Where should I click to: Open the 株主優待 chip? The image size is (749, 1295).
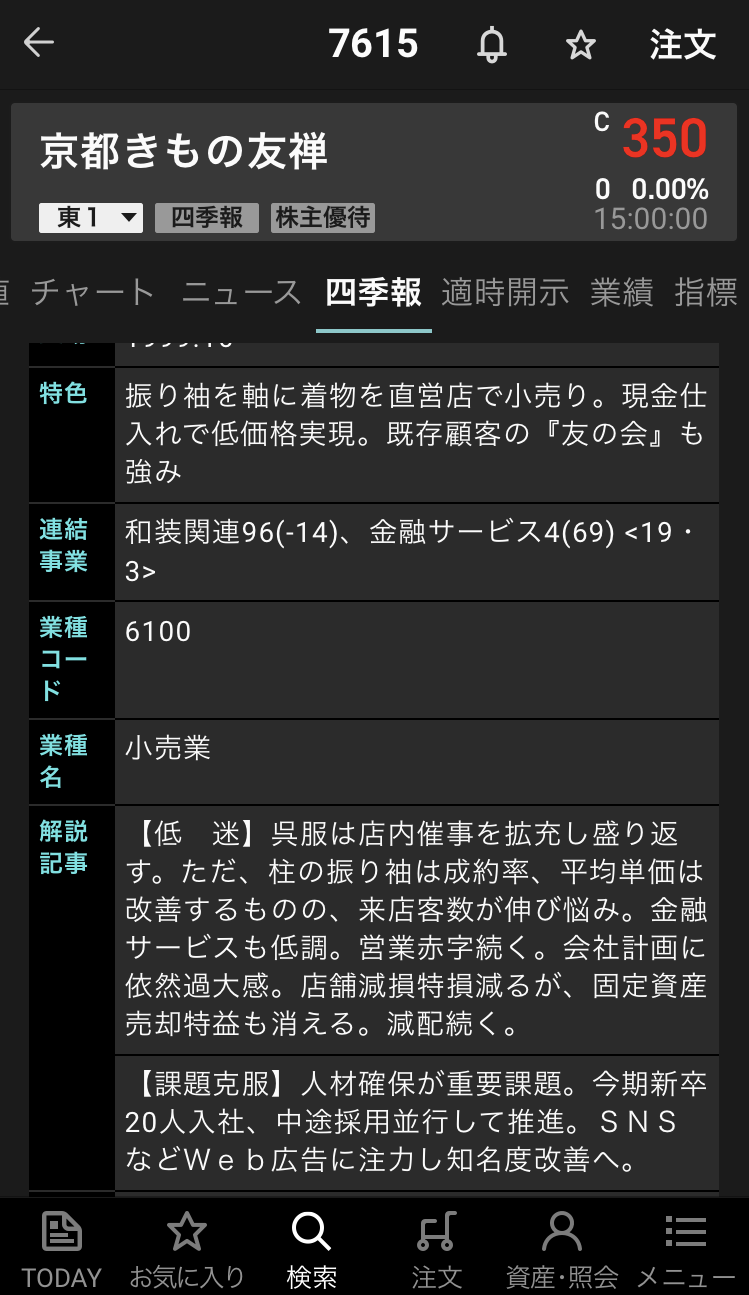pyautogui.click(x=323, y=218)
